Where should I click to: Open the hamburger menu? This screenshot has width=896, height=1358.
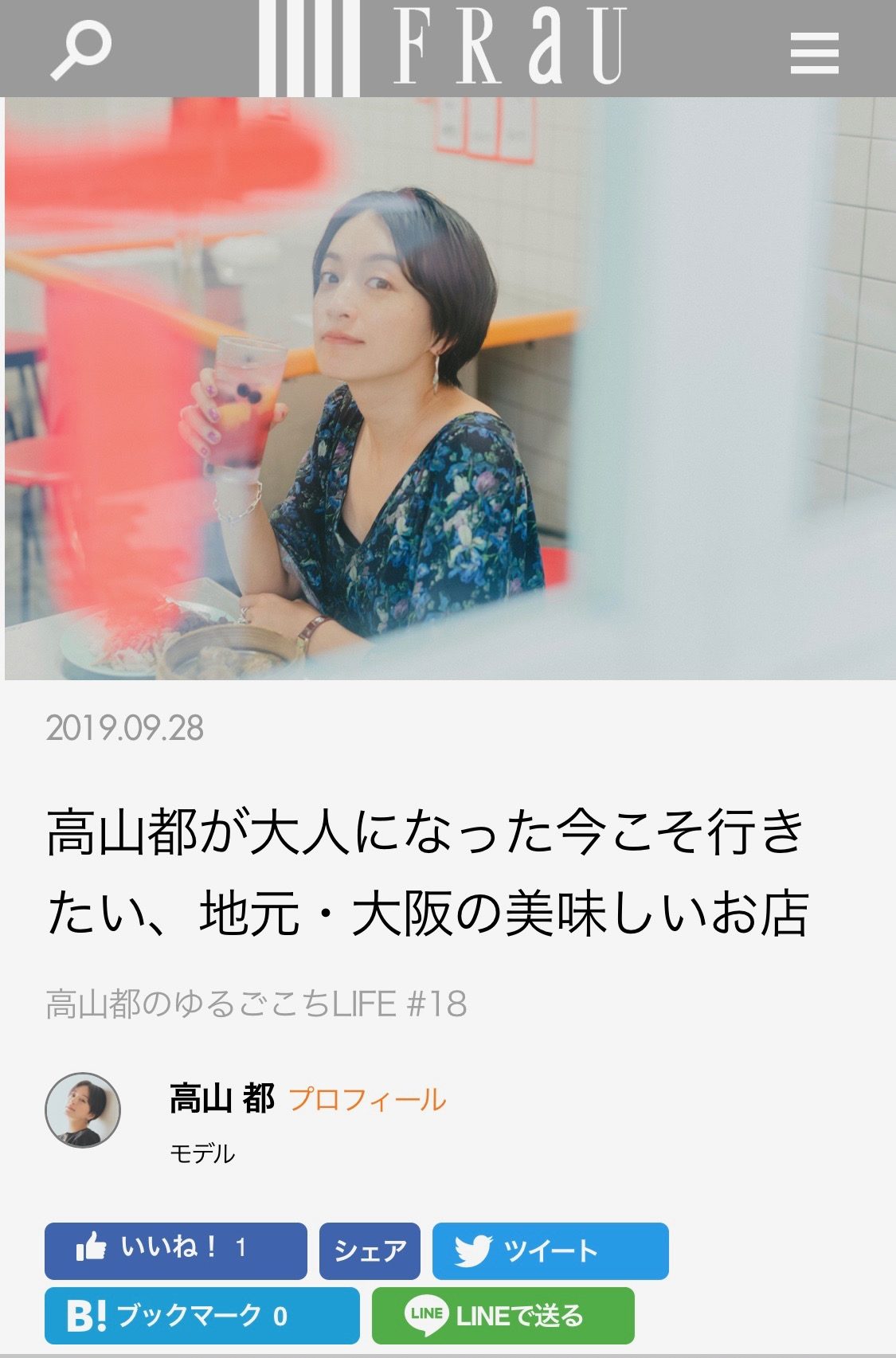814,53
